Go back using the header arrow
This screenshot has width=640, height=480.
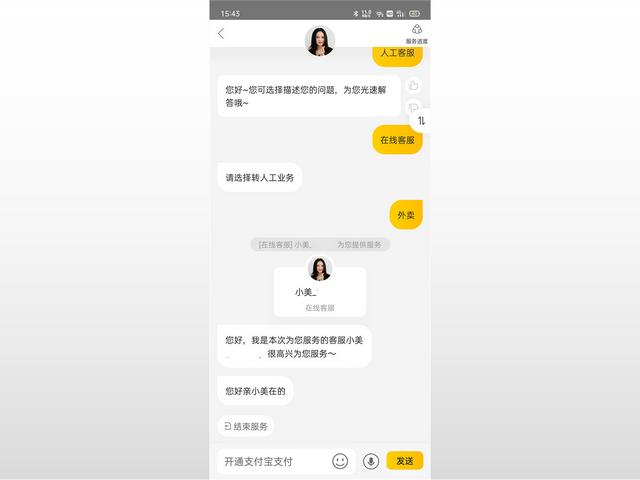[221, 33]
